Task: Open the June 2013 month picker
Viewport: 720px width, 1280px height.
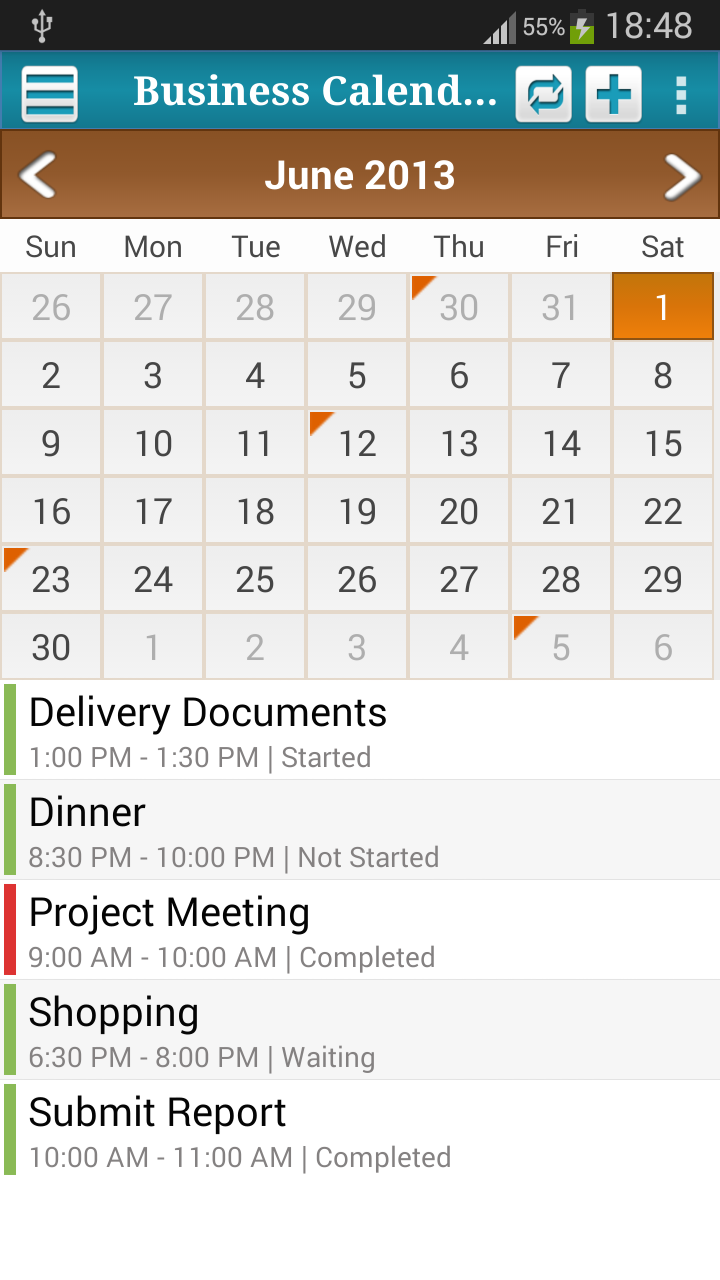Action: point(359,174)
